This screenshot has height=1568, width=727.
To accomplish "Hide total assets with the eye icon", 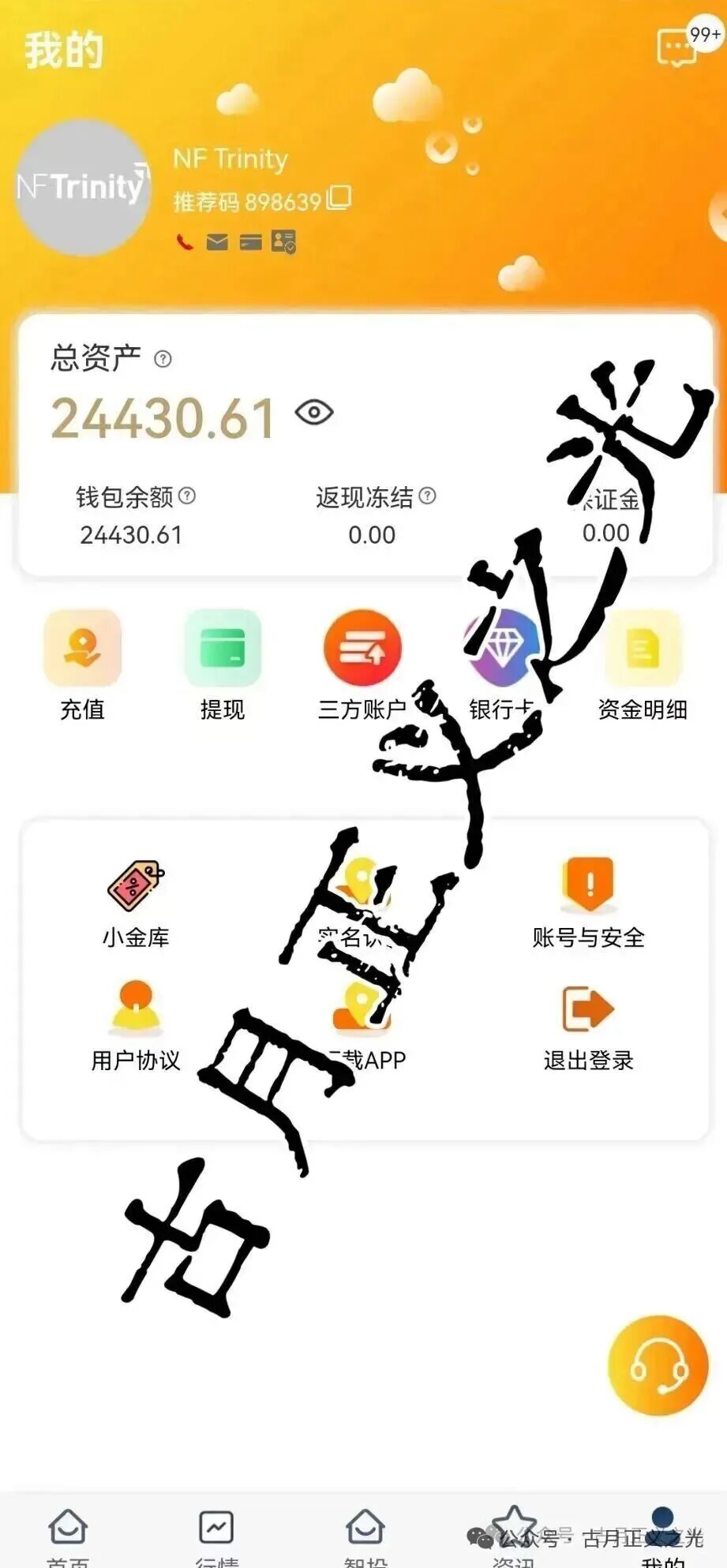I will coord(314,413).
